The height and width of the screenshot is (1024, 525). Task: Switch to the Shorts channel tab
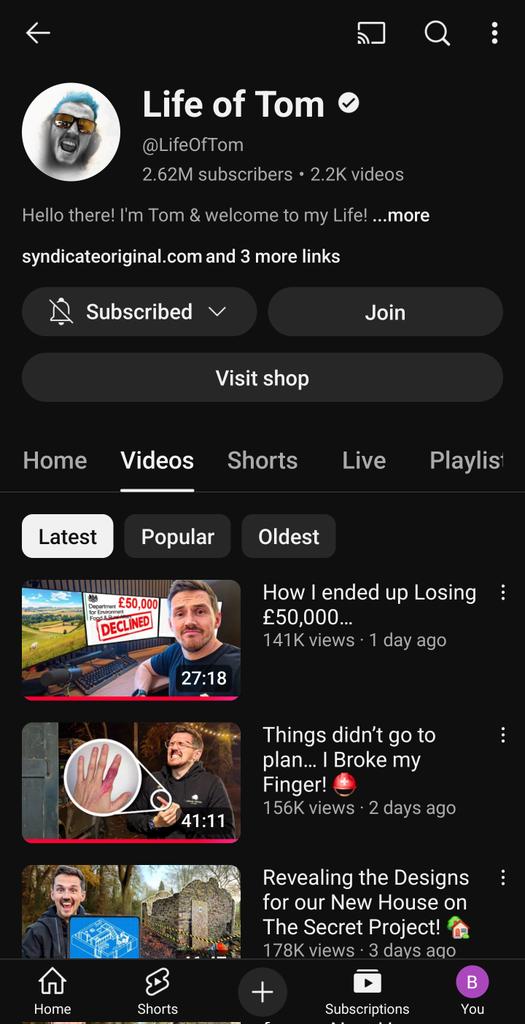pos(262,460)
